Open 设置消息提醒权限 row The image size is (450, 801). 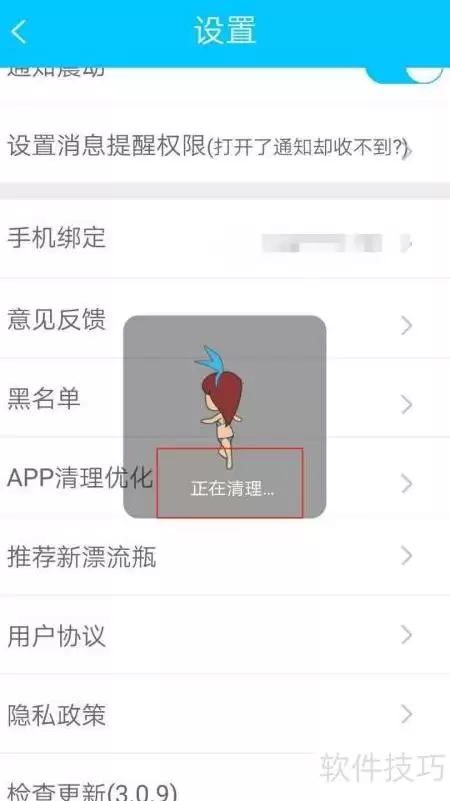tap(225, 149)
